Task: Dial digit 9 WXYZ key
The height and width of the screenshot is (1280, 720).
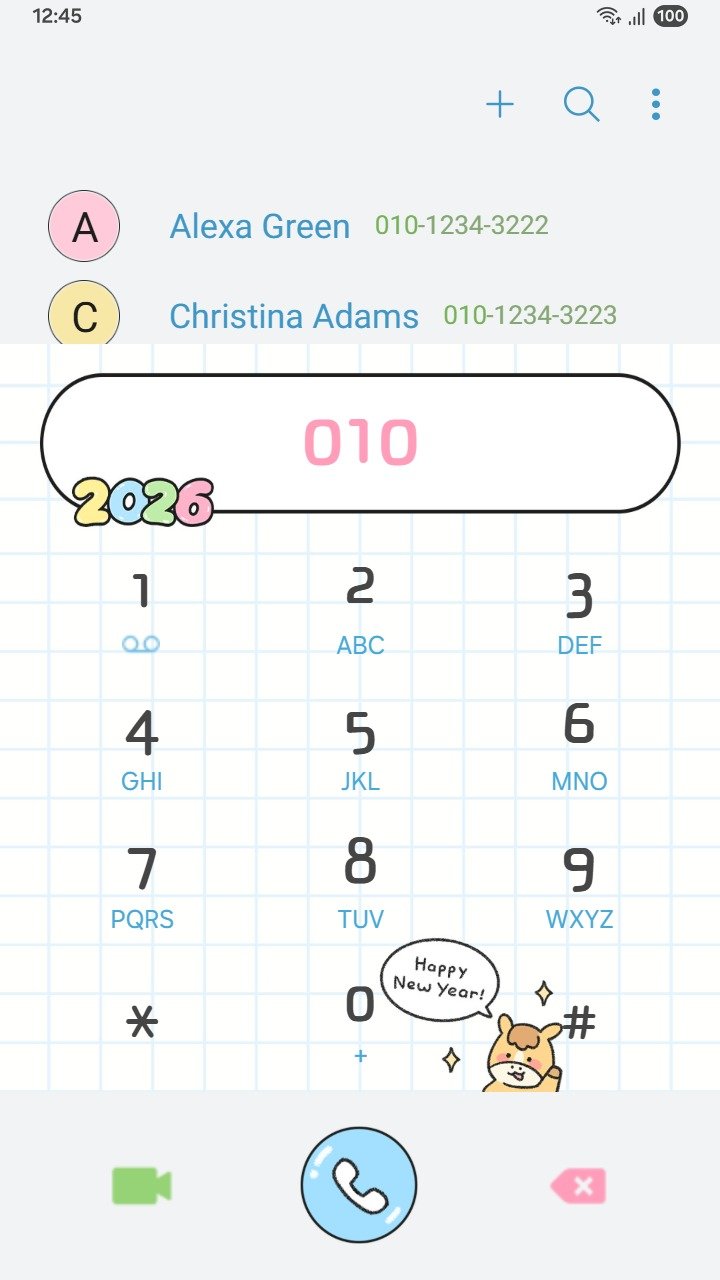Action: [x=579, y=885]
